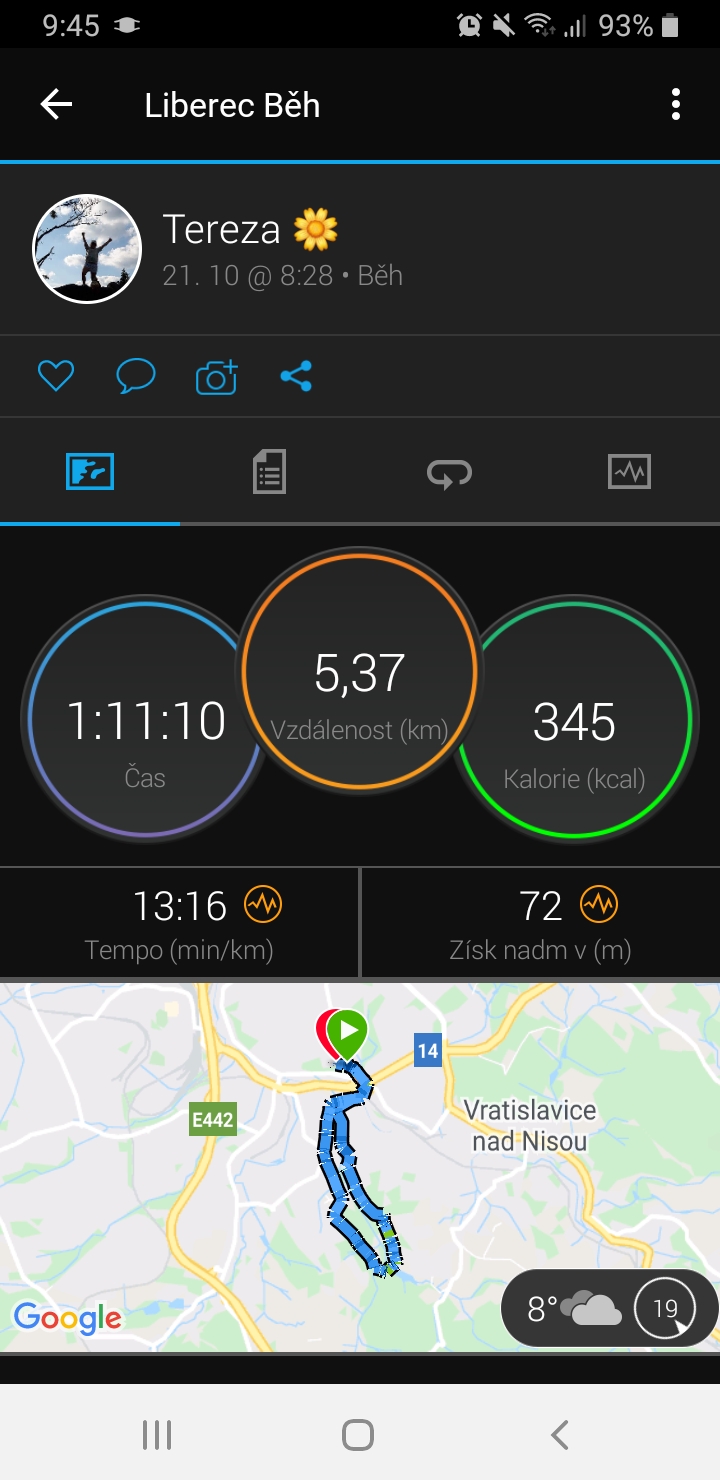Go to the phone home screen
This screenshot has width=720, height=1480.
(358, 1435)
